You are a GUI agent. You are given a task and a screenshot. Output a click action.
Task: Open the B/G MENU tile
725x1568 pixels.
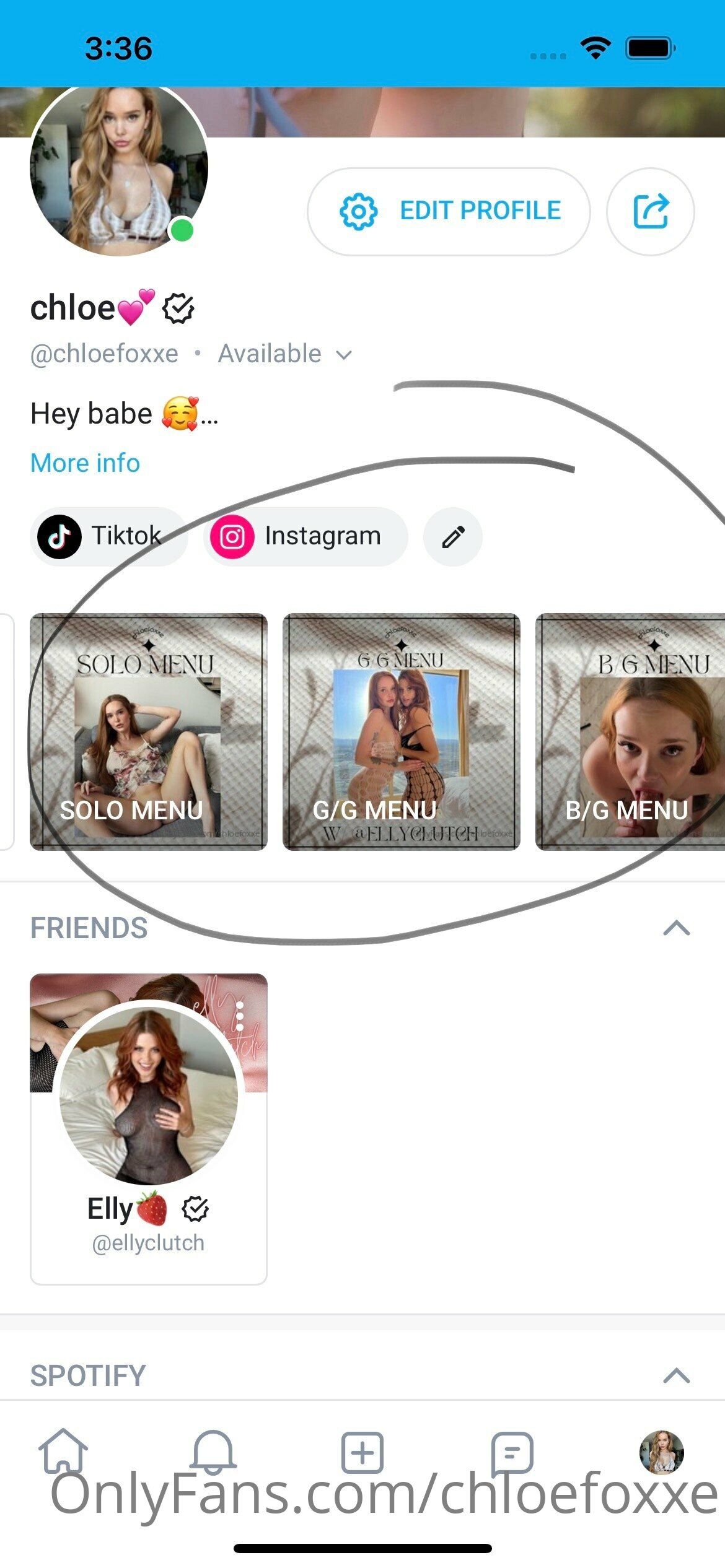[630, 731]
